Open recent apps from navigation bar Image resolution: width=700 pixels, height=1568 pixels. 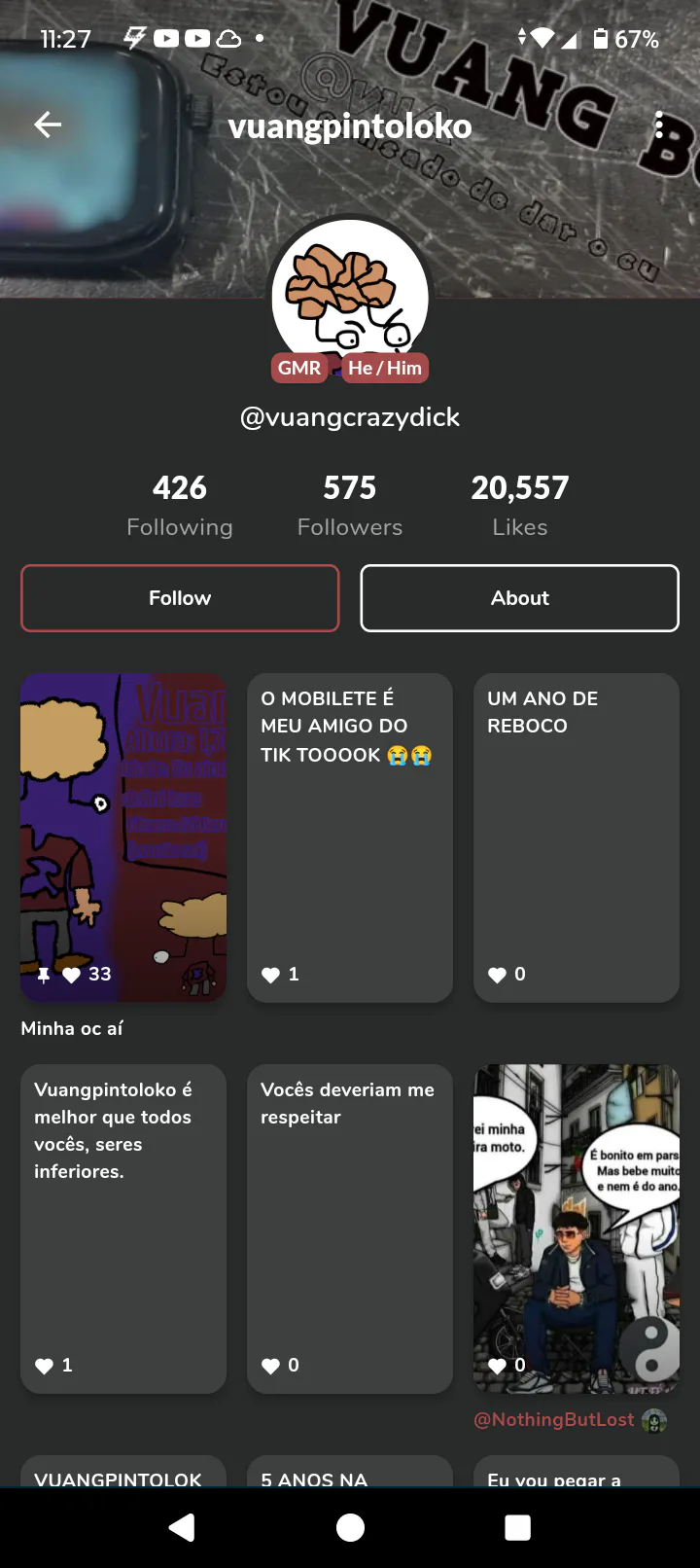[517, 1527]
